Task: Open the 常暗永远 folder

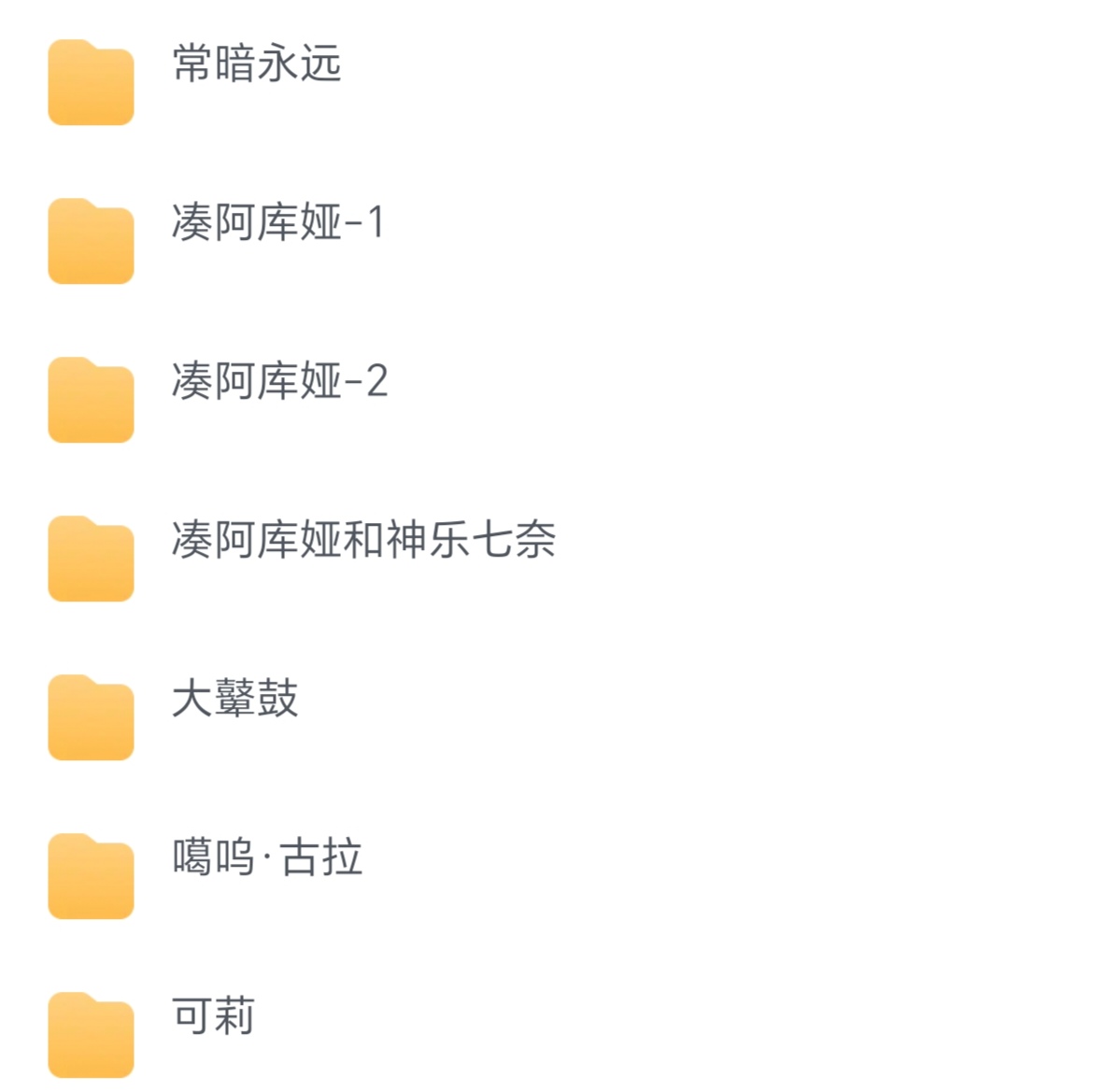Action: click(x=257, y=64)
